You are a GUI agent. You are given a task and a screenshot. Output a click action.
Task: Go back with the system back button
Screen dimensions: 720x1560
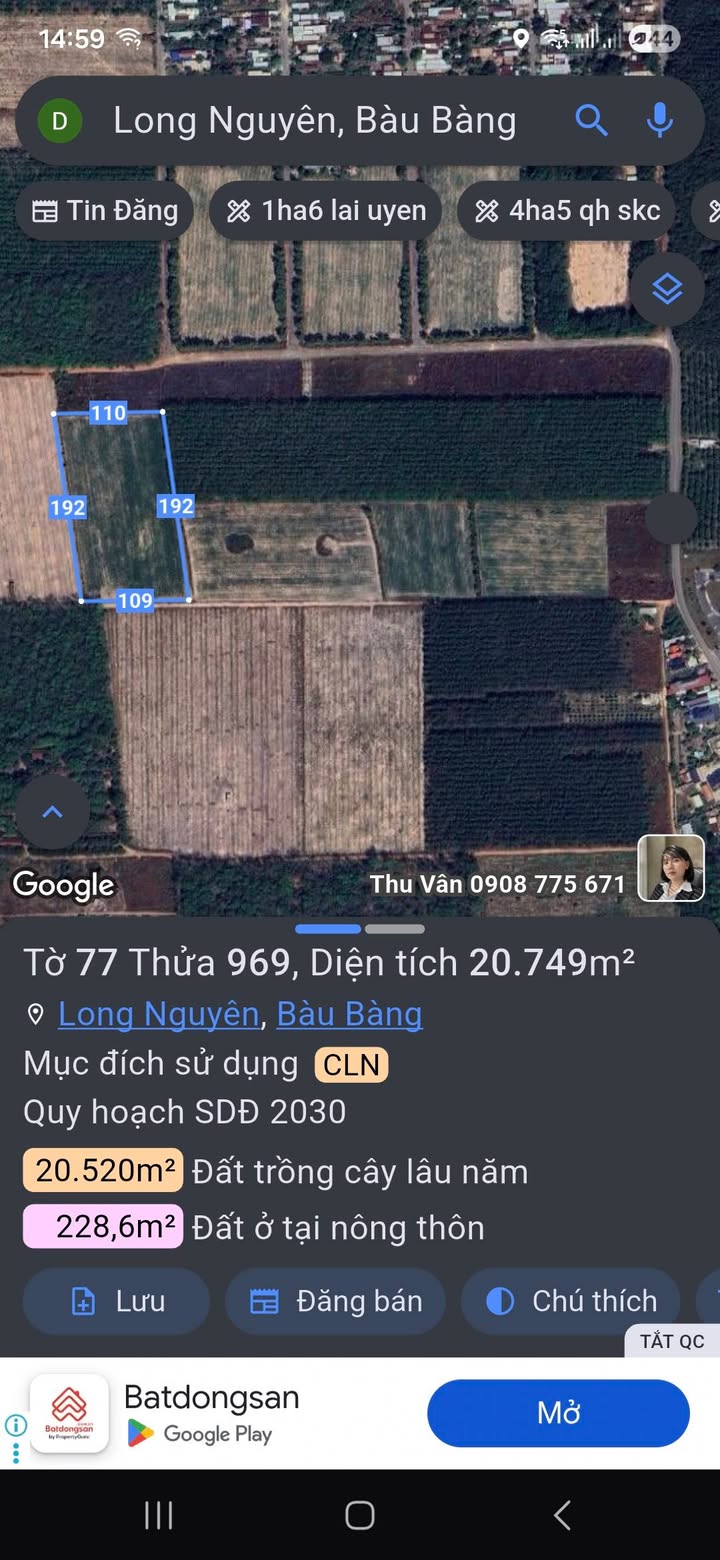point(562,1515)
